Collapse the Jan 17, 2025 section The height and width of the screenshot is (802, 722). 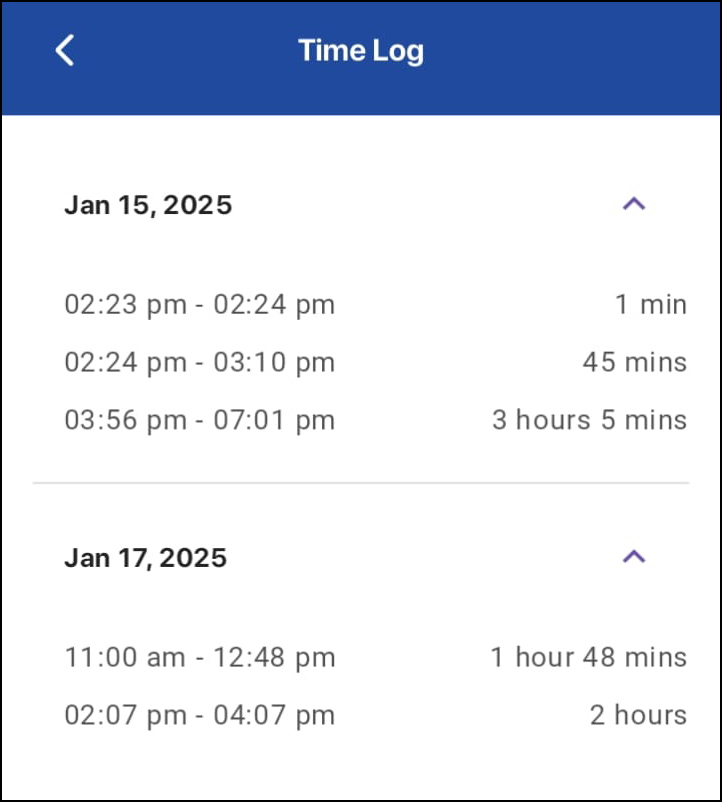pyautogui.click(x=634, y=557)
